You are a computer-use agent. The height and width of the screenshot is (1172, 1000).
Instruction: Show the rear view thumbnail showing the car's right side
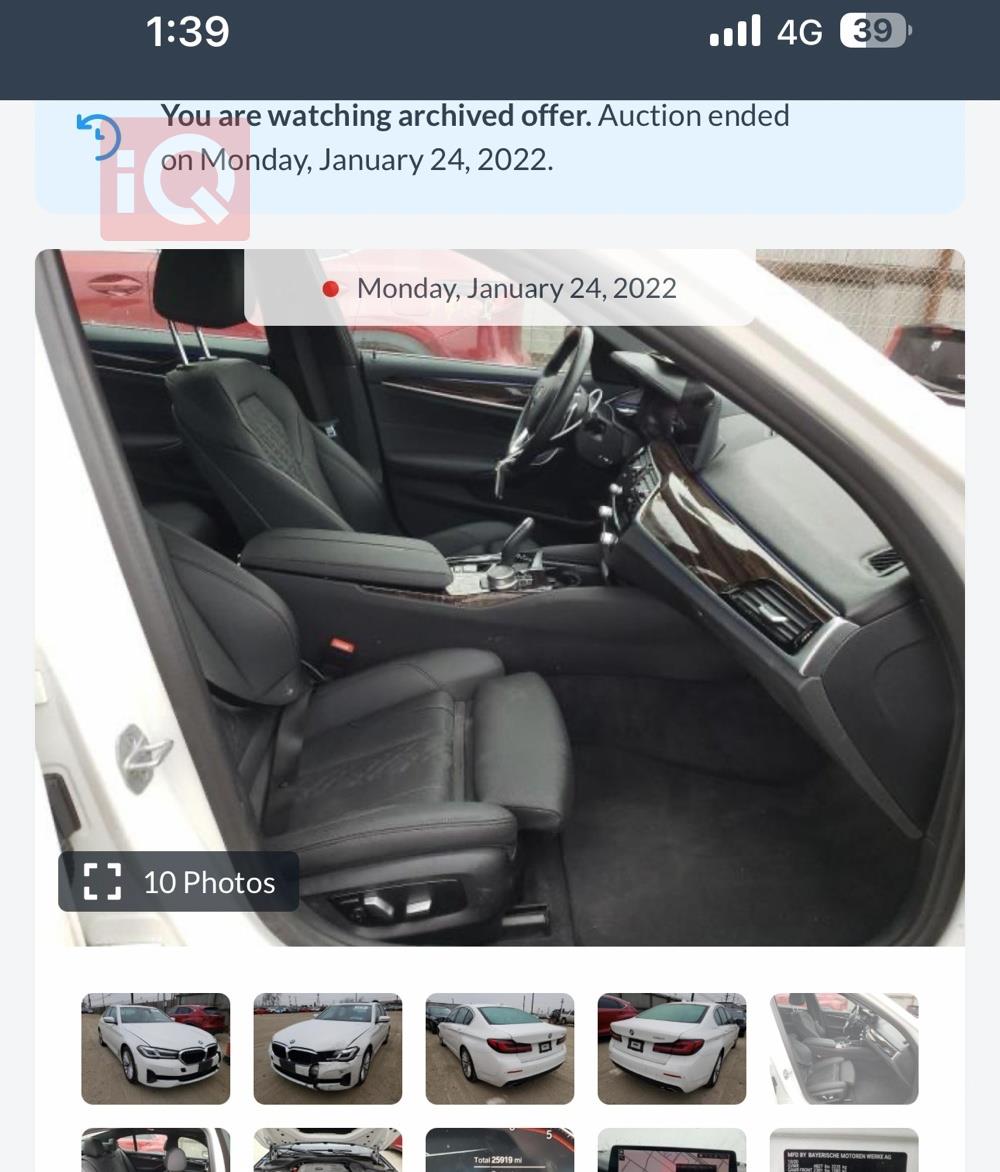pyautogui.click(x=672, y=1048)
